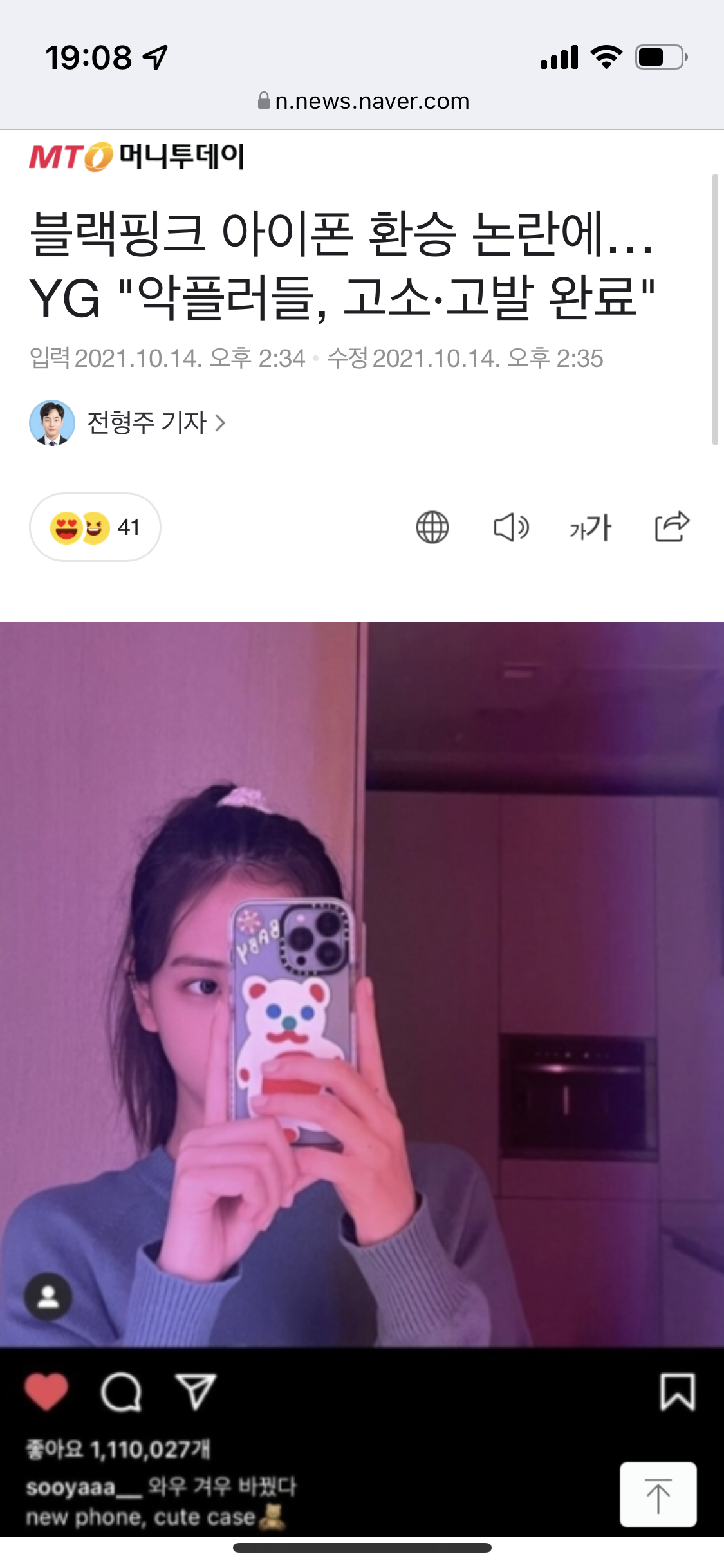Share this article
The width and height of the screenshot is (724, 1568).
(672, 527)
